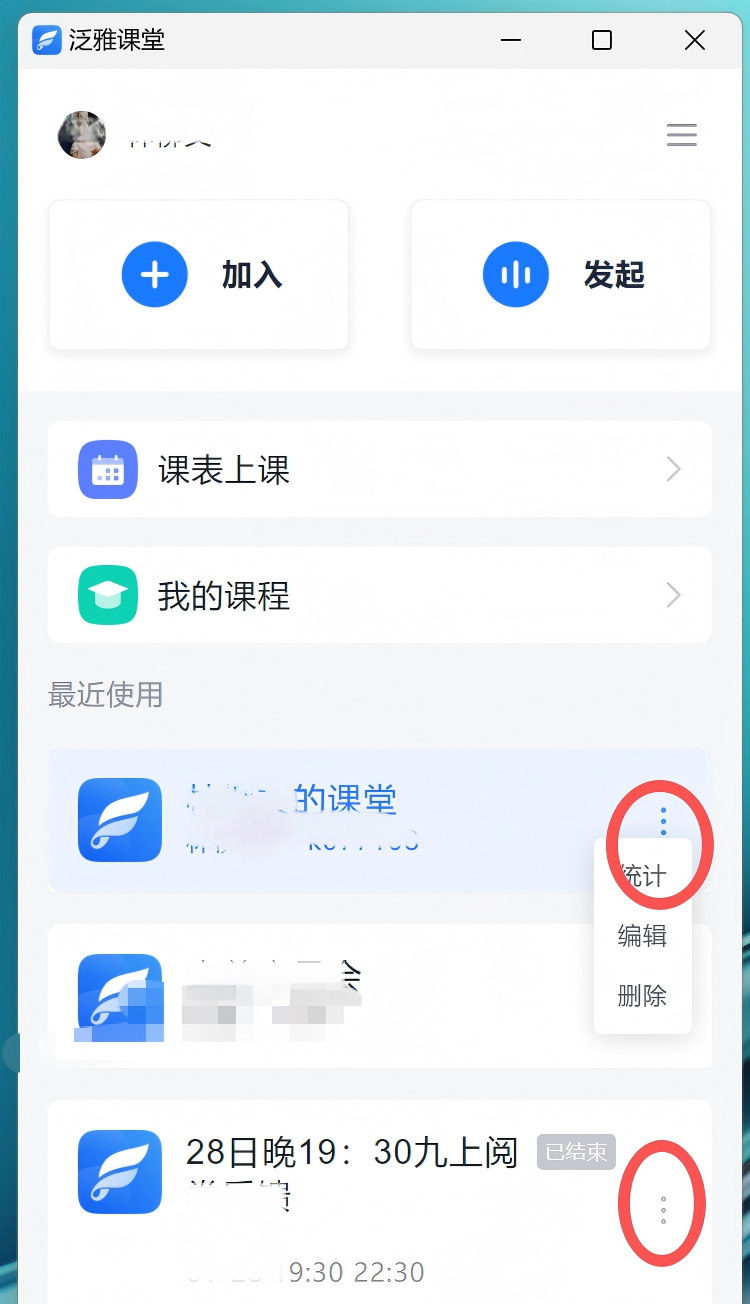Open 我的课程 row
This screenshot has width=750, height=1304.
click(380, 595)
